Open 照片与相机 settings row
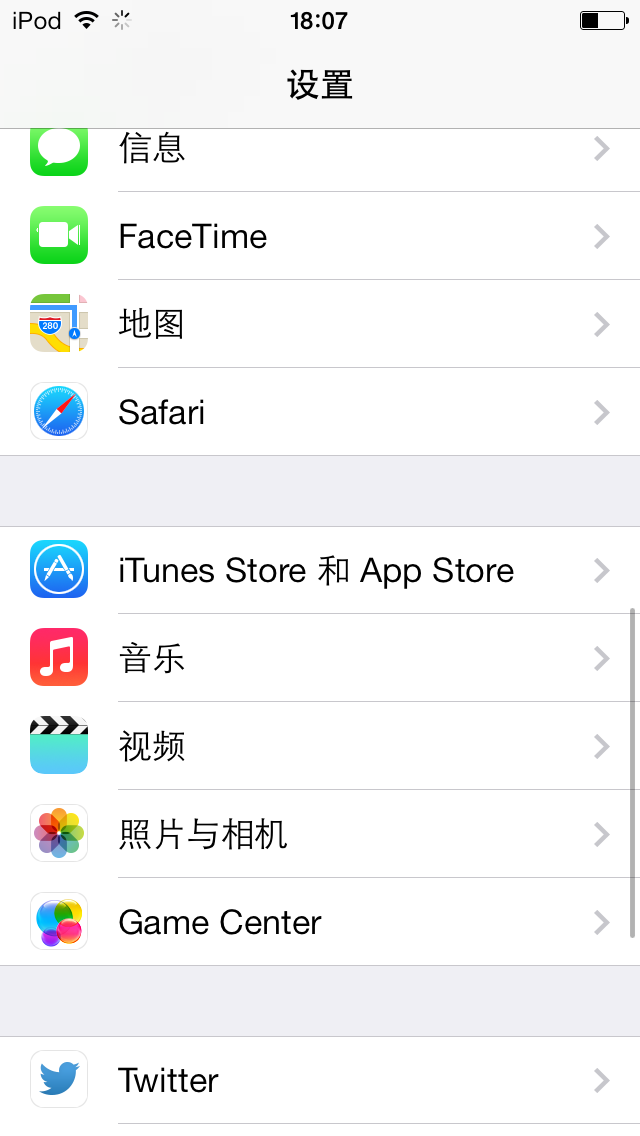This screenshot has height=1136, width=640. [320, 834]
